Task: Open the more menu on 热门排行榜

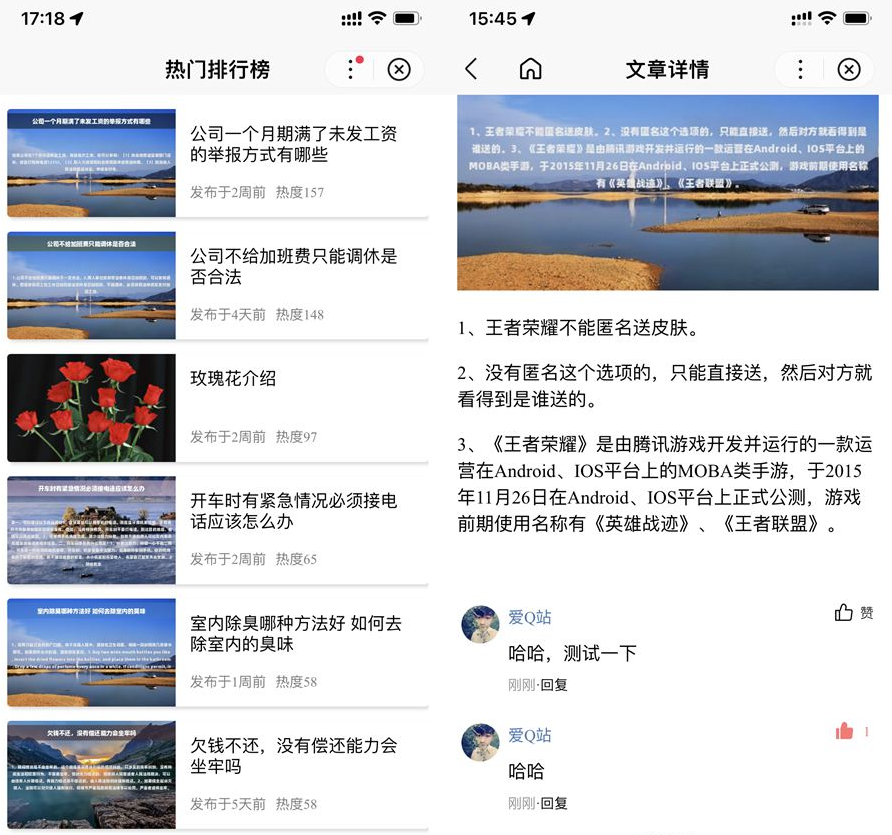Action: (x=350, y=69)
